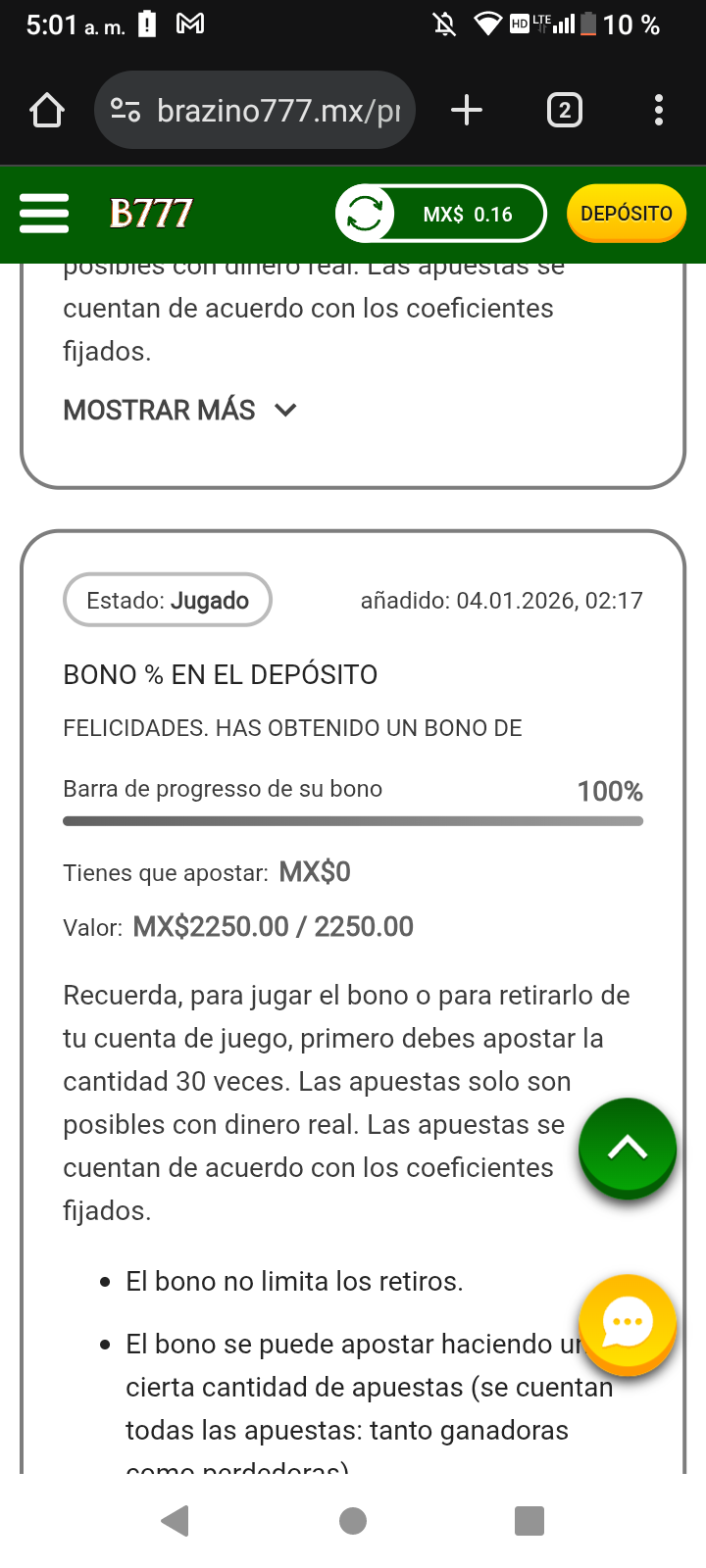Go to the Android home screen

pyautogui.click(x=353, y=1521)
